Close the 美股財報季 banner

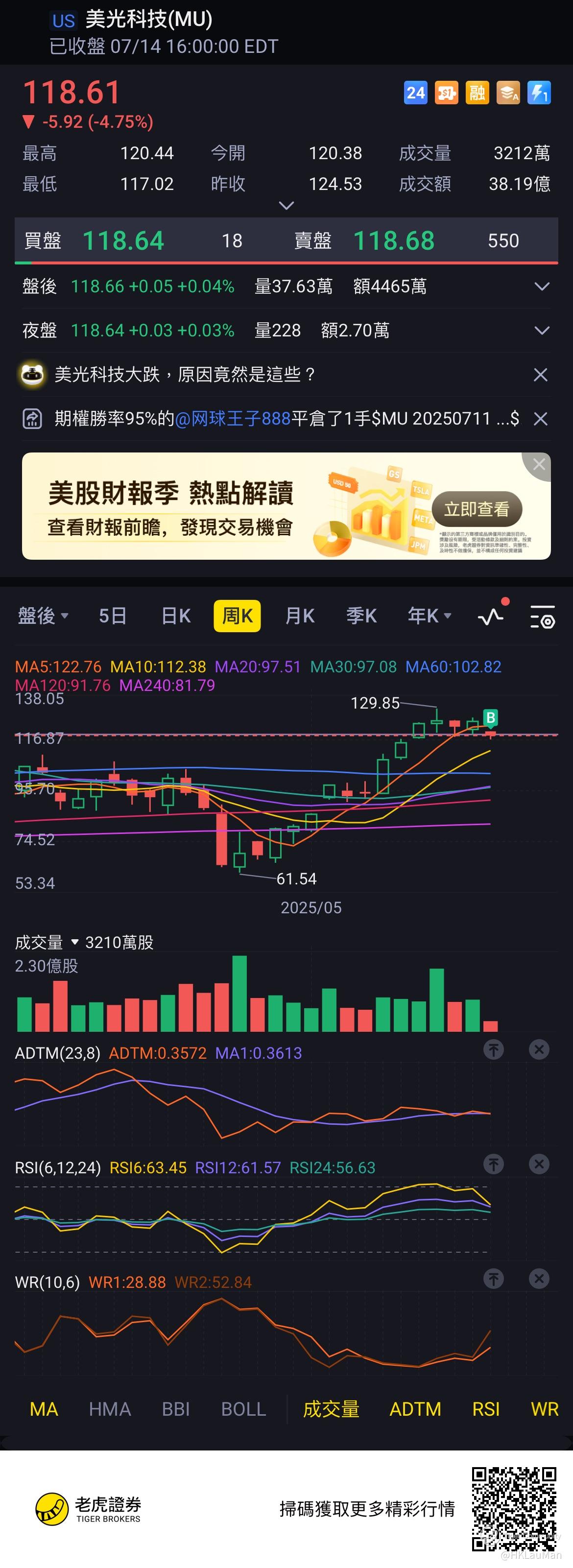(539, 464)
